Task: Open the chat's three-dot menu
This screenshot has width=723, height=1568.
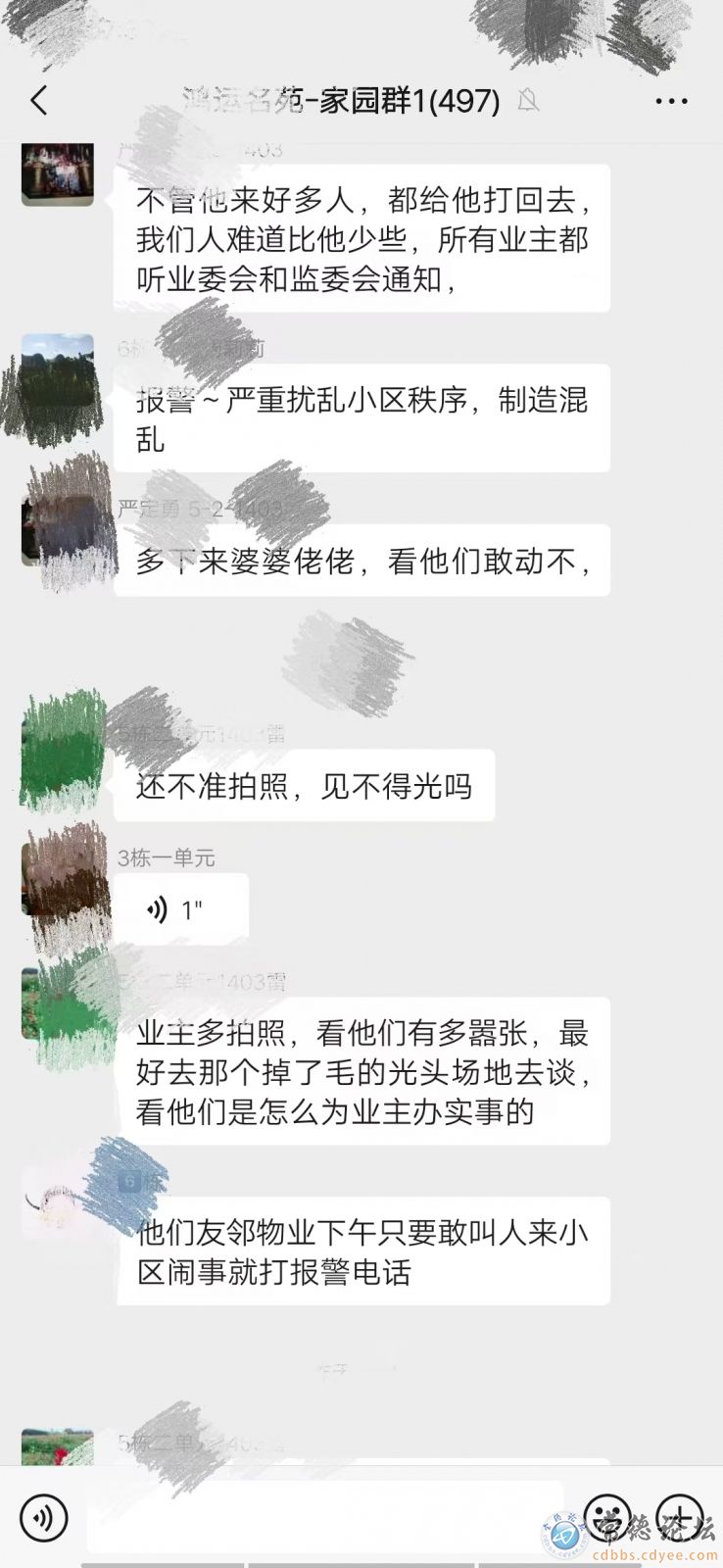Action: pos(671,101)
